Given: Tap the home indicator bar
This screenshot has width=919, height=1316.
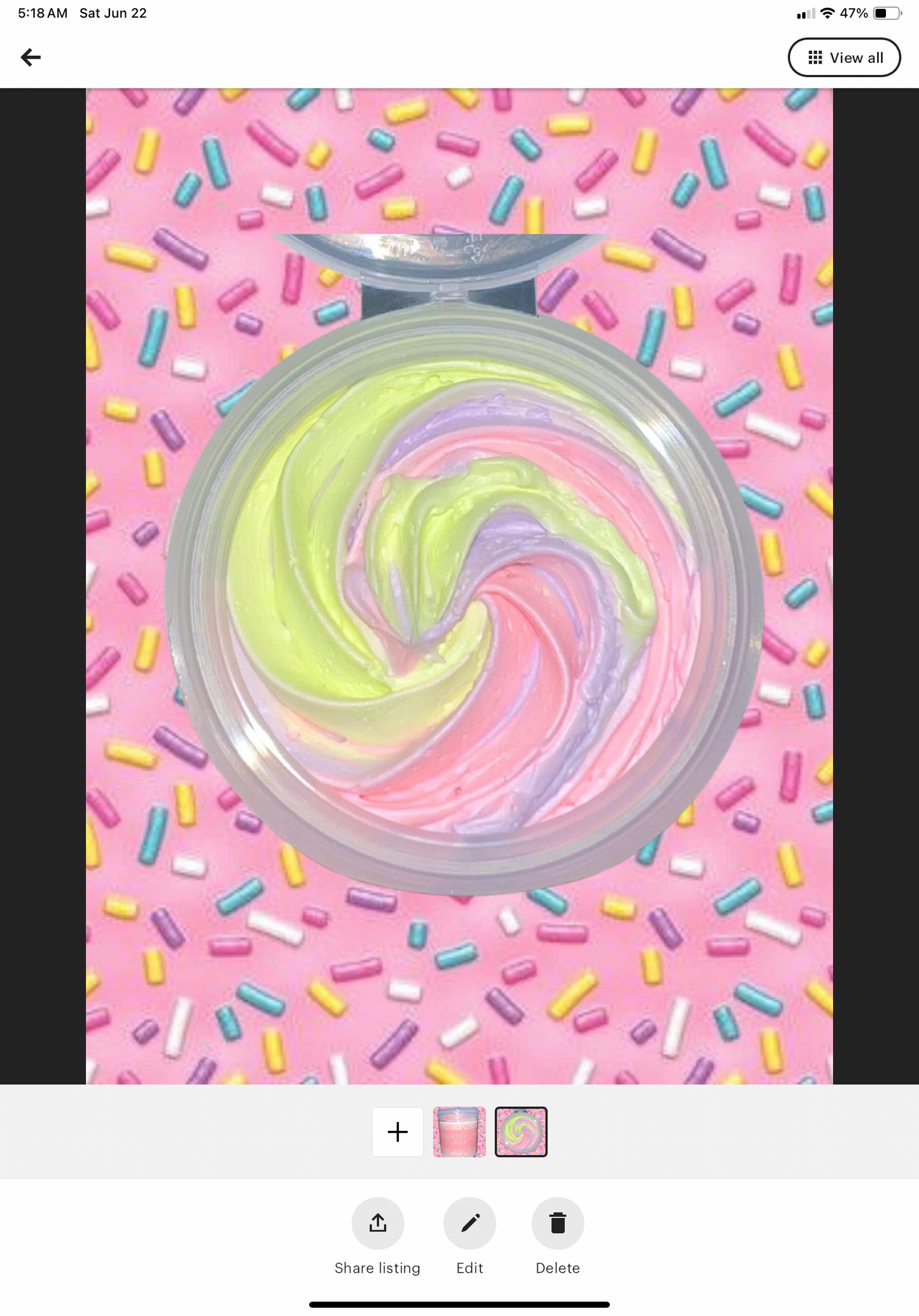Looking at the screenshot, I should click(x=459, y=1303).
